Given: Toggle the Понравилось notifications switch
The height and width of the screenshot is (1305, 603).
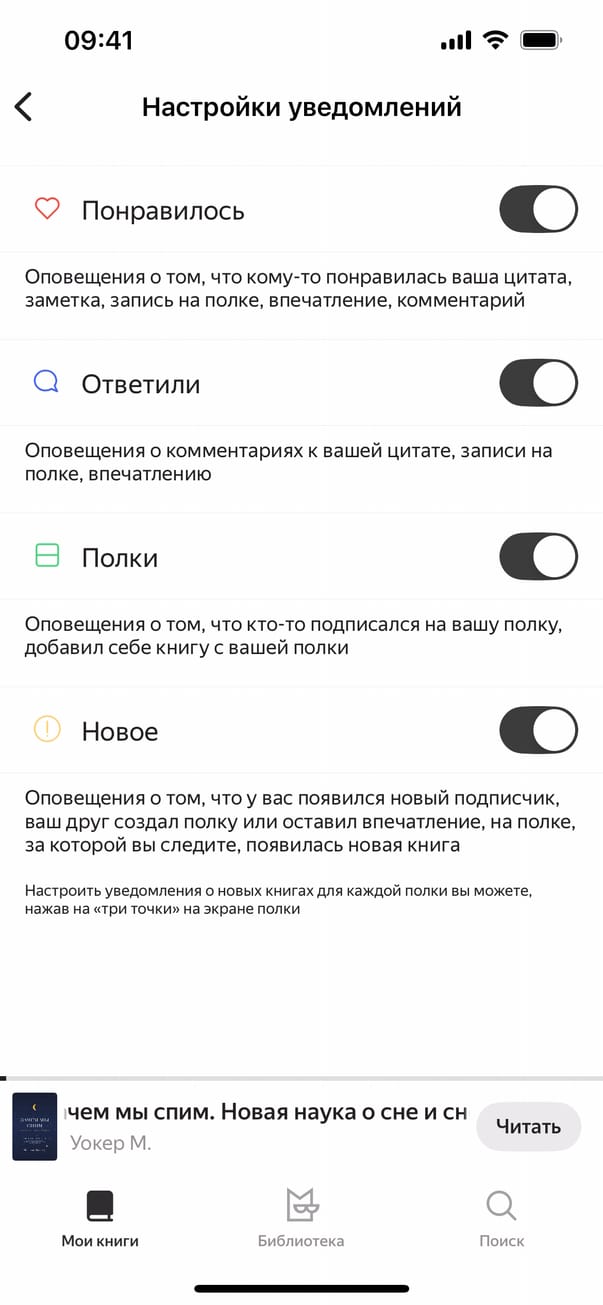Looking at the screenshot, I should [x=538, y=210].
